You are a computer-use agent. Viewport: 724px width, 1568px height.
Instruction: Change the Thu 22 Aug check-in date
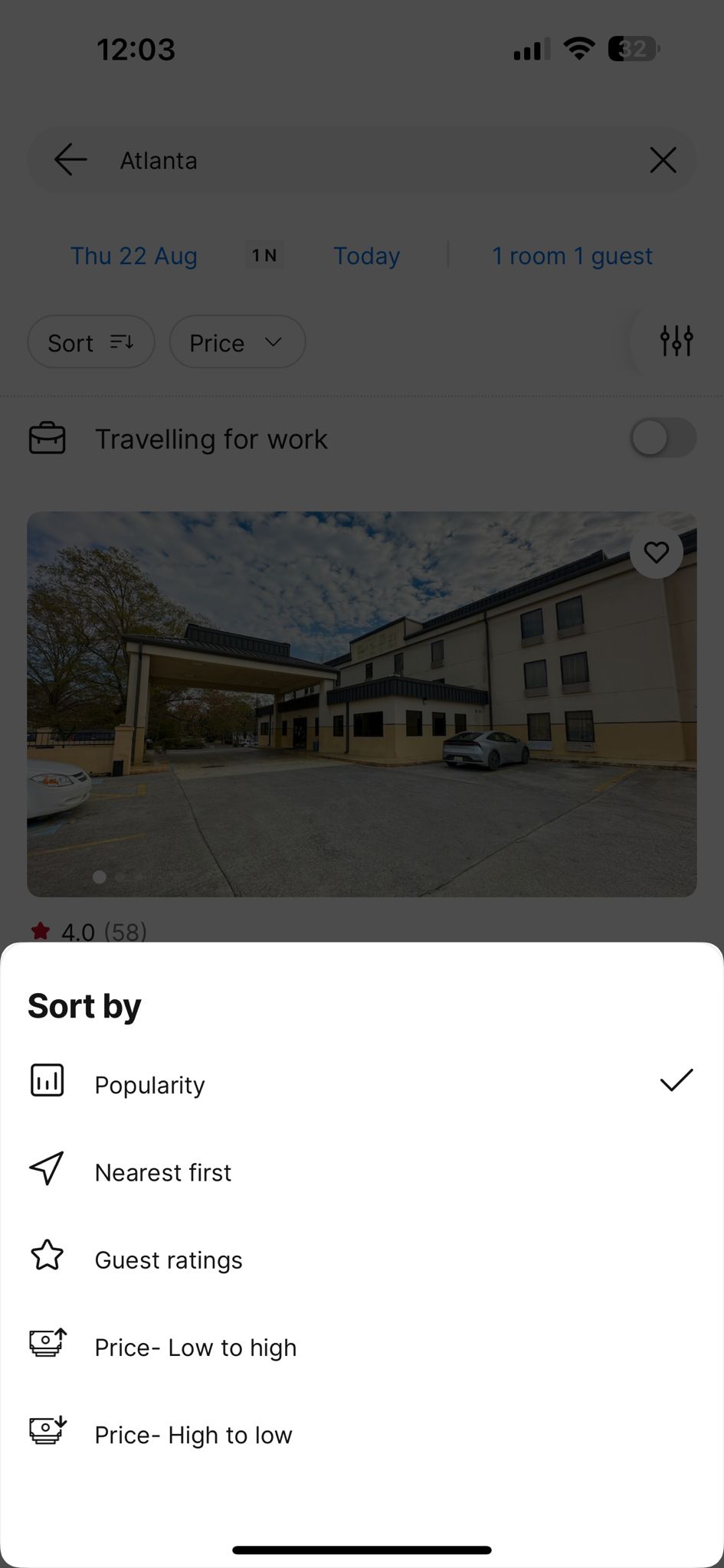[x=134, y=256]
